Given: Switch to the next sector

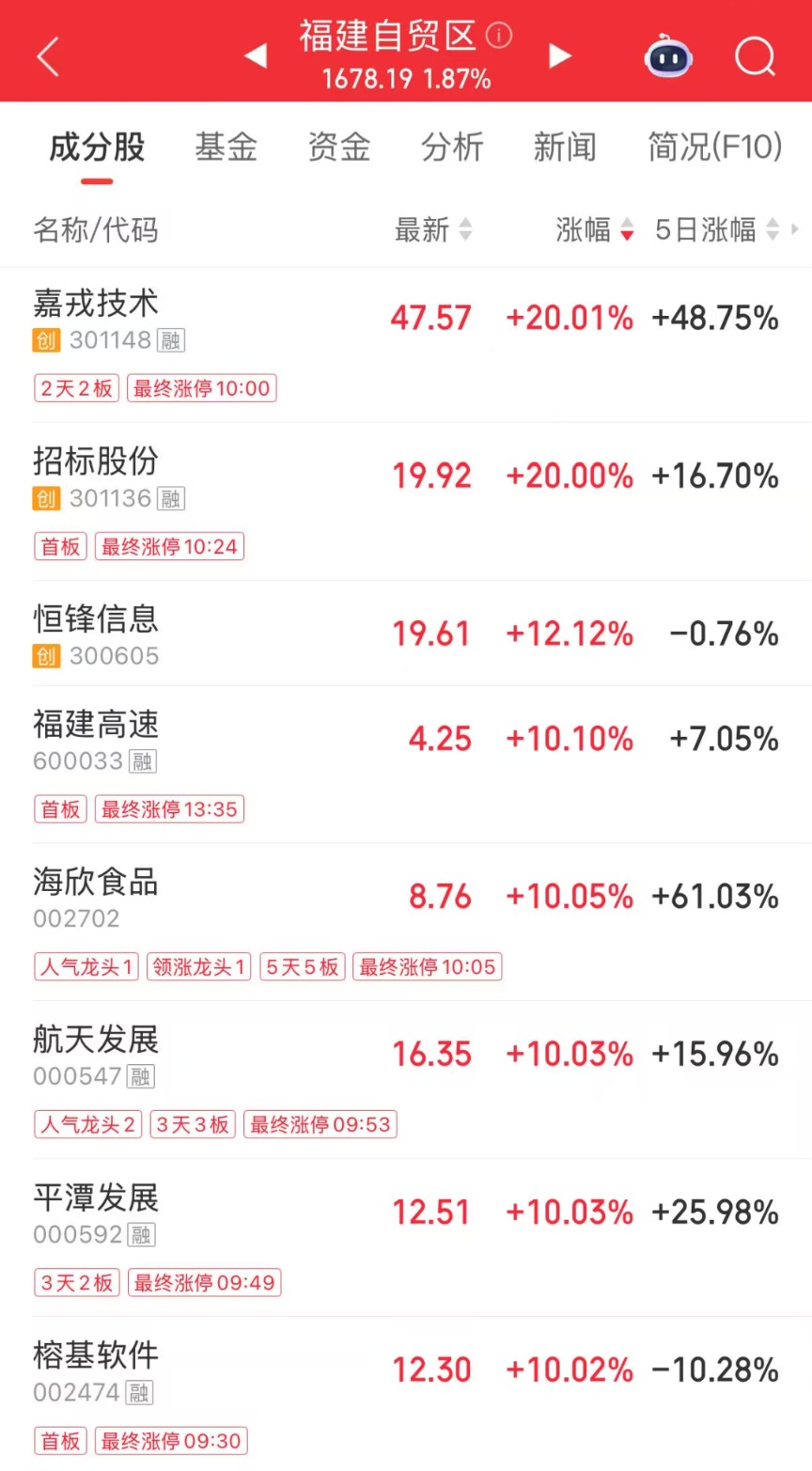Looking at the screenshot, I should coord(560,56).
